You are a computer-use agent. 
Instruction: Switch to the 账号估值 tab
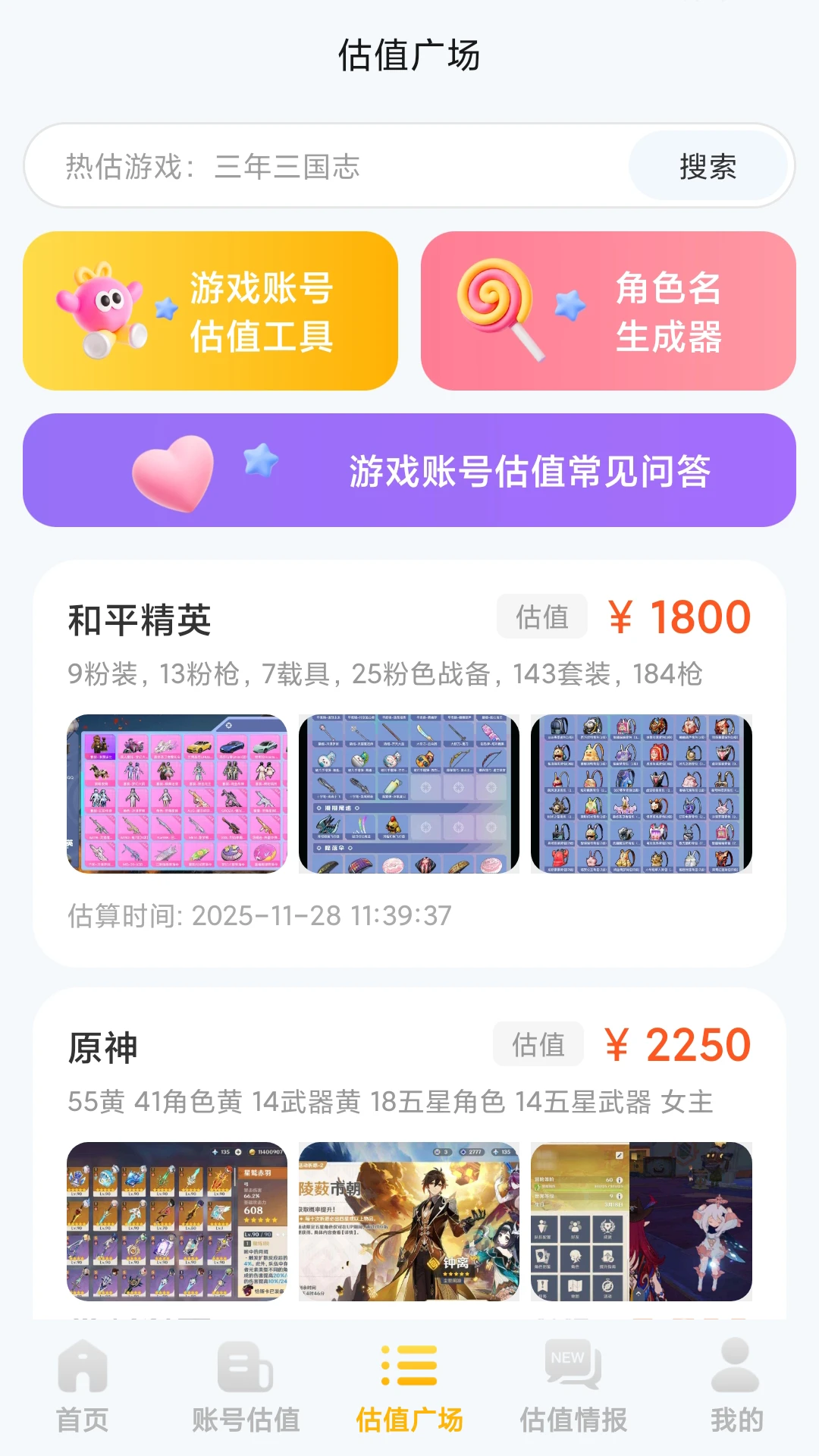[x=246, y=1386]
